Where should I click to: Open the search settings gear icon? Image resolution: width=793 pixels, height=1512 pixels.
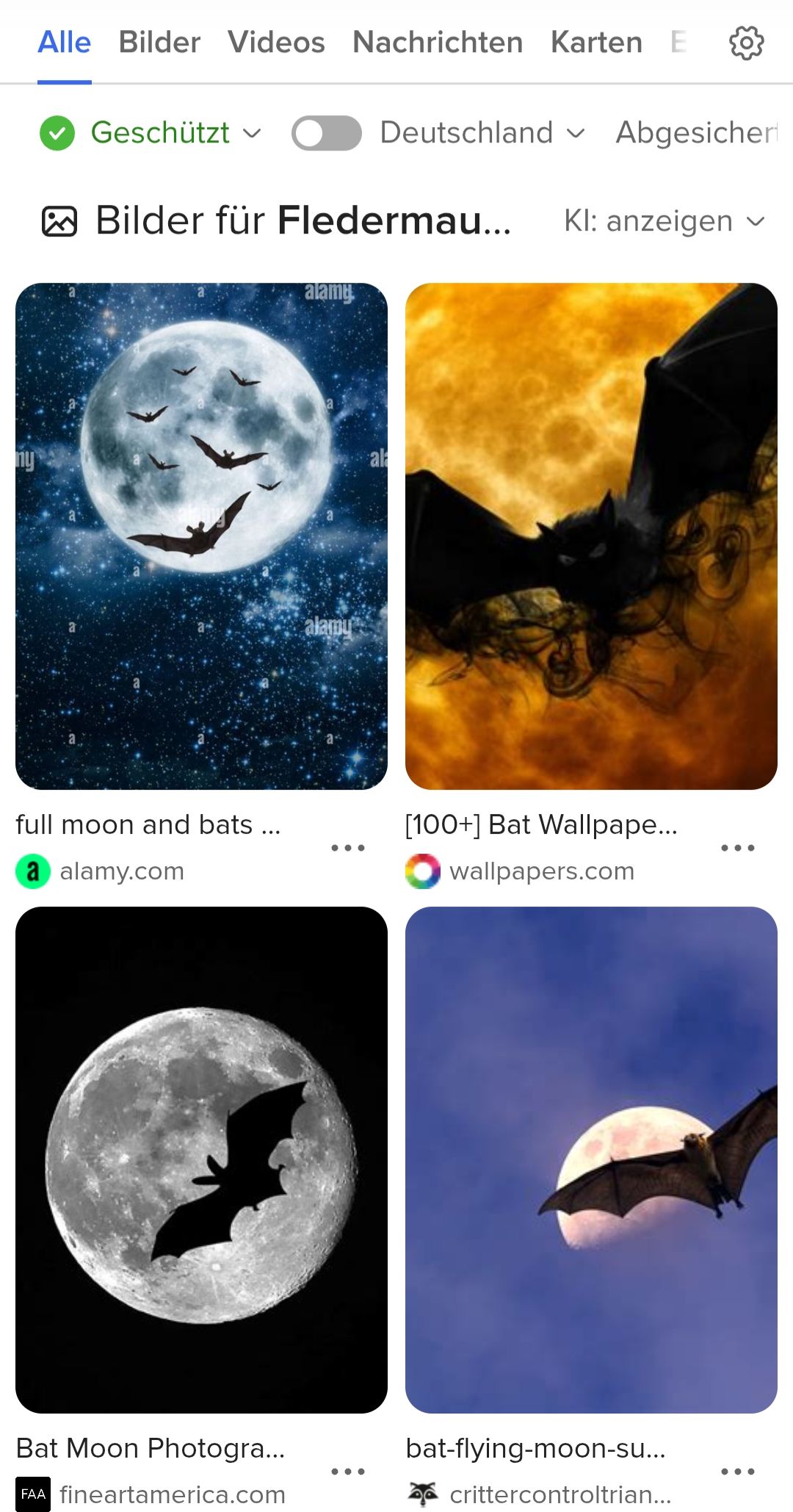pos(746,43)
